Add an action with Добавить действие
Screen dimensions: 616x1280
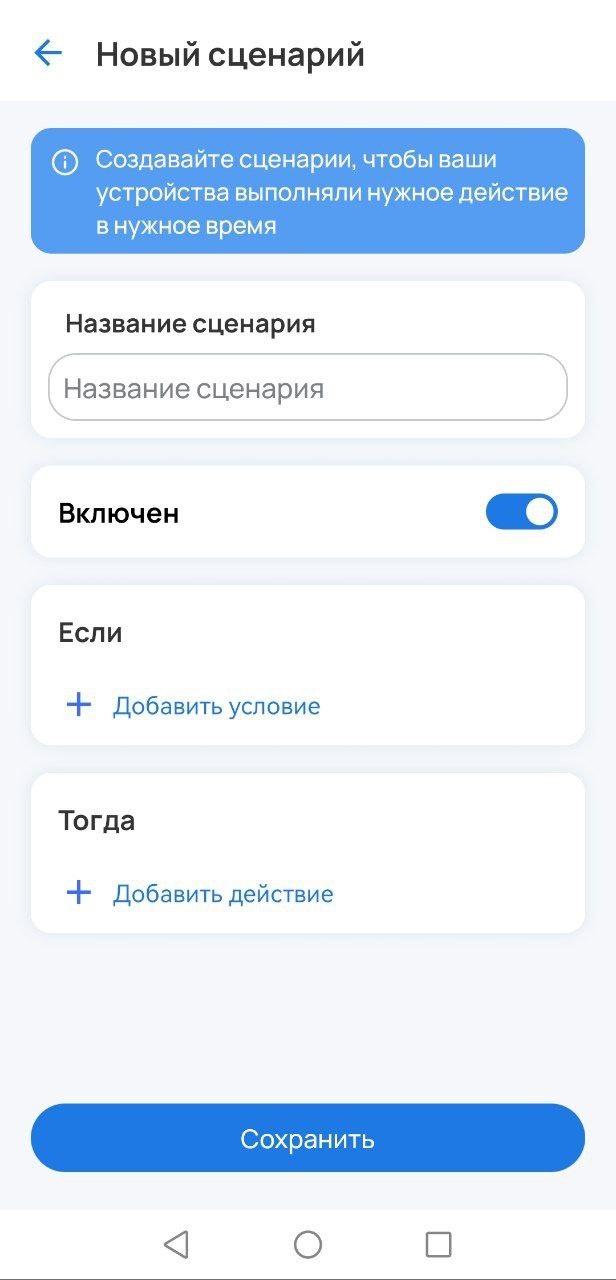[x=199, y=894]
